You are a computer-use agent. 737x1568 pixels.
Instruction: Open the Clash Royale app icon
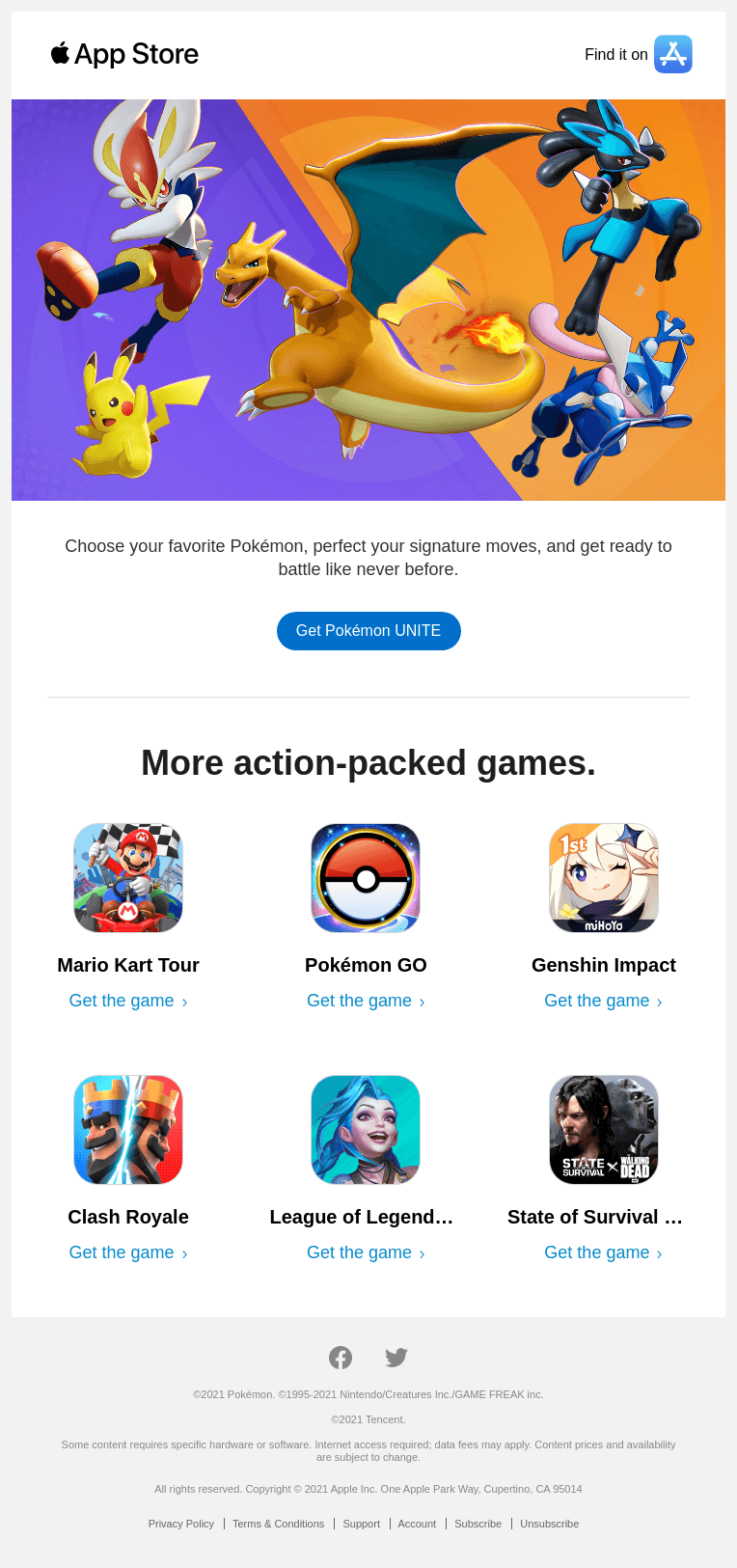point(128,1130)
